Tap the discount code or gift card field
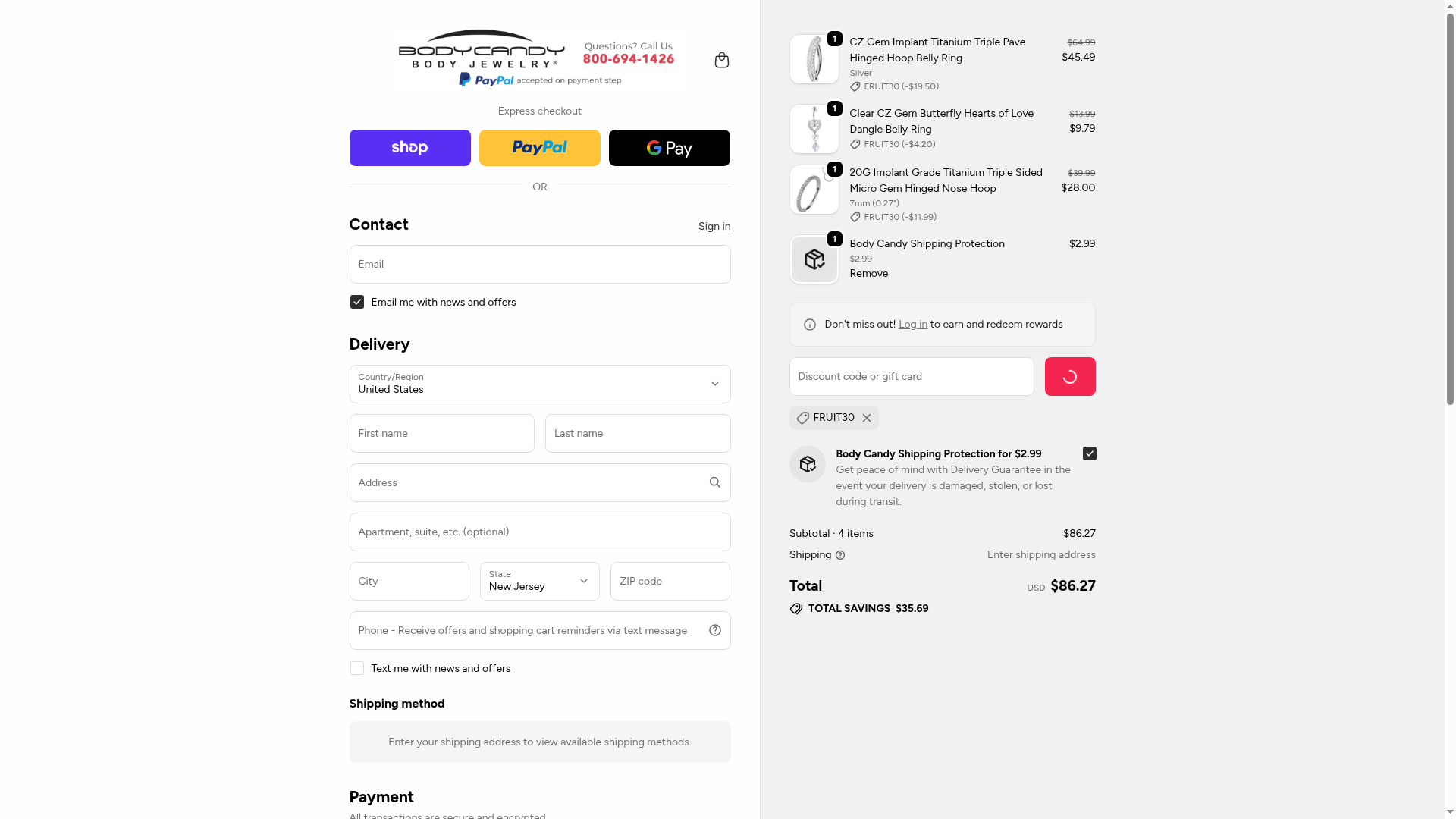The image size is (1456, 819). pyautogui.click(x=911, y=376)
